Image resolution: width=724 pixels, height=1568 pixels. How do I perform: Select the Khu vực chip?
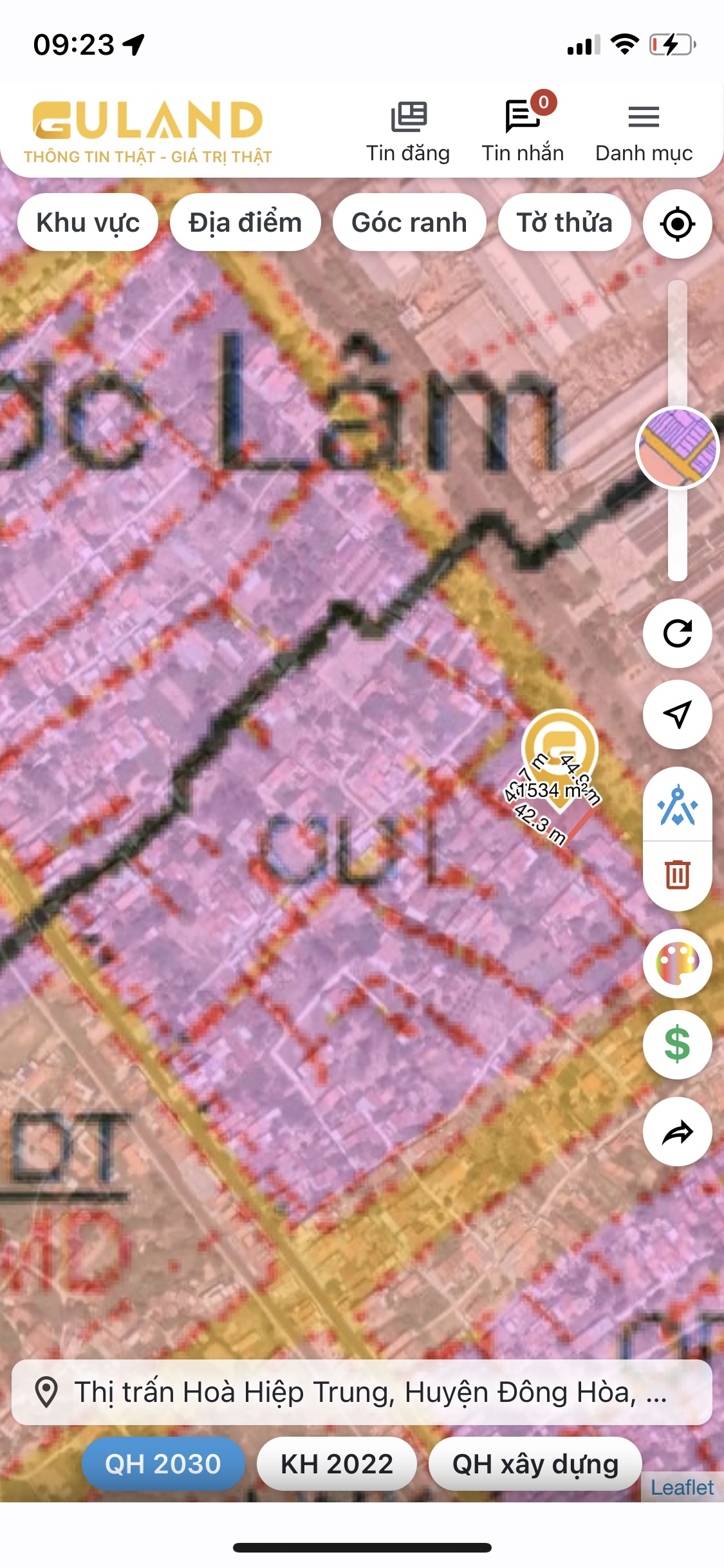point(88,223)
